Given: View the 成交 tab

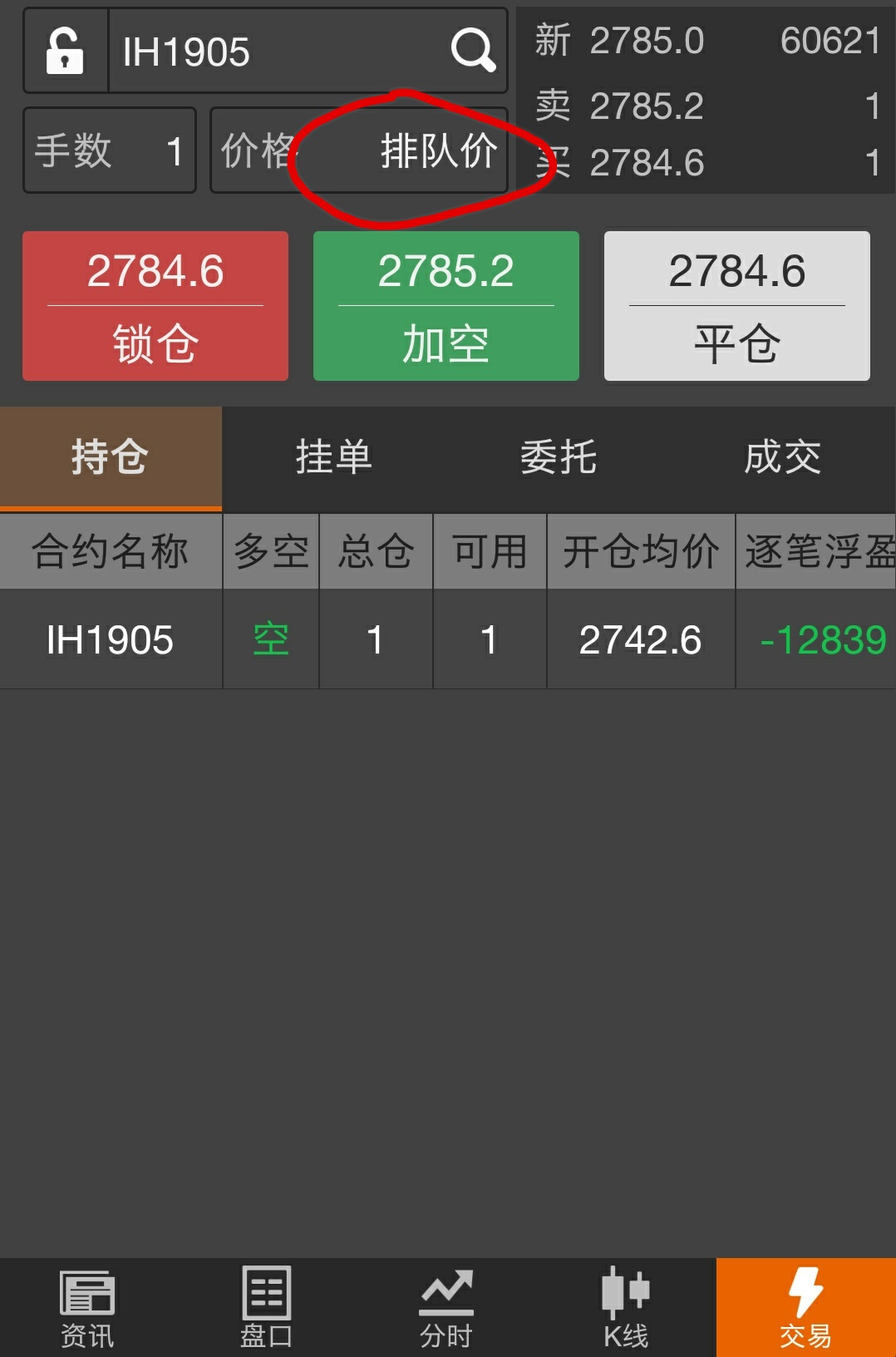Looking at the screenshot, I should (x=783, y=457).
